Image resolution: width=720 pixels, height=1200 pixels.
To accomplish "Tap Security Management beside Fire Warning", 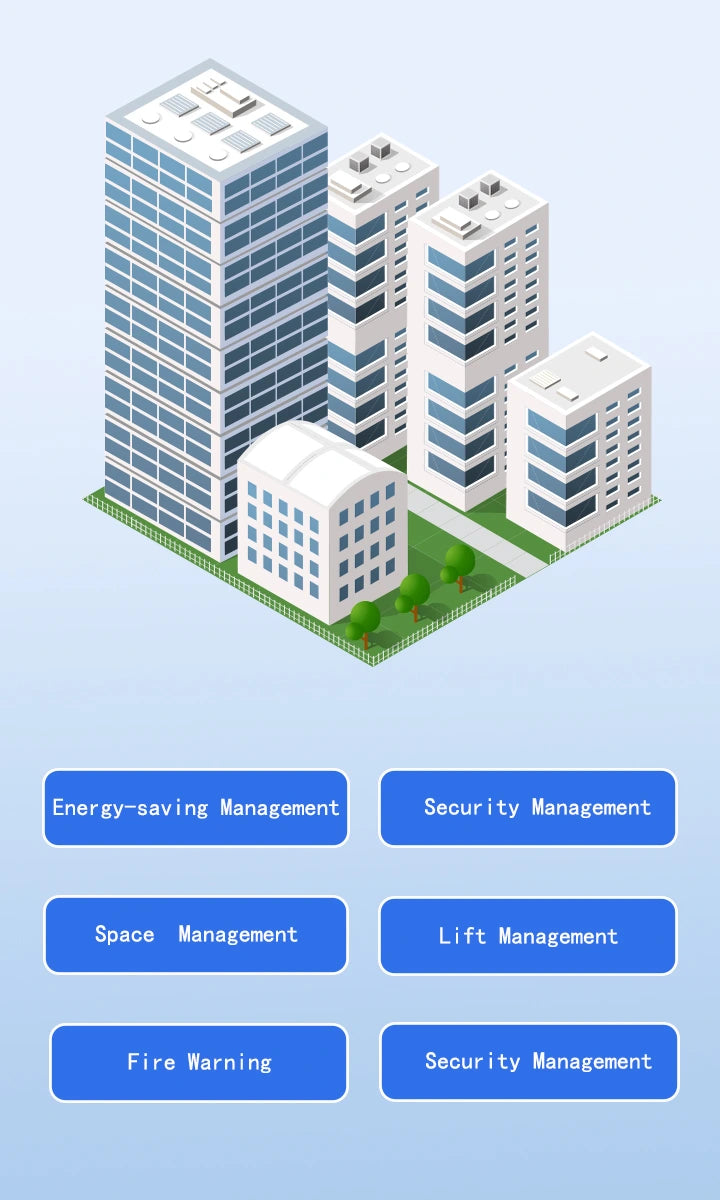I will [529, 1062].
